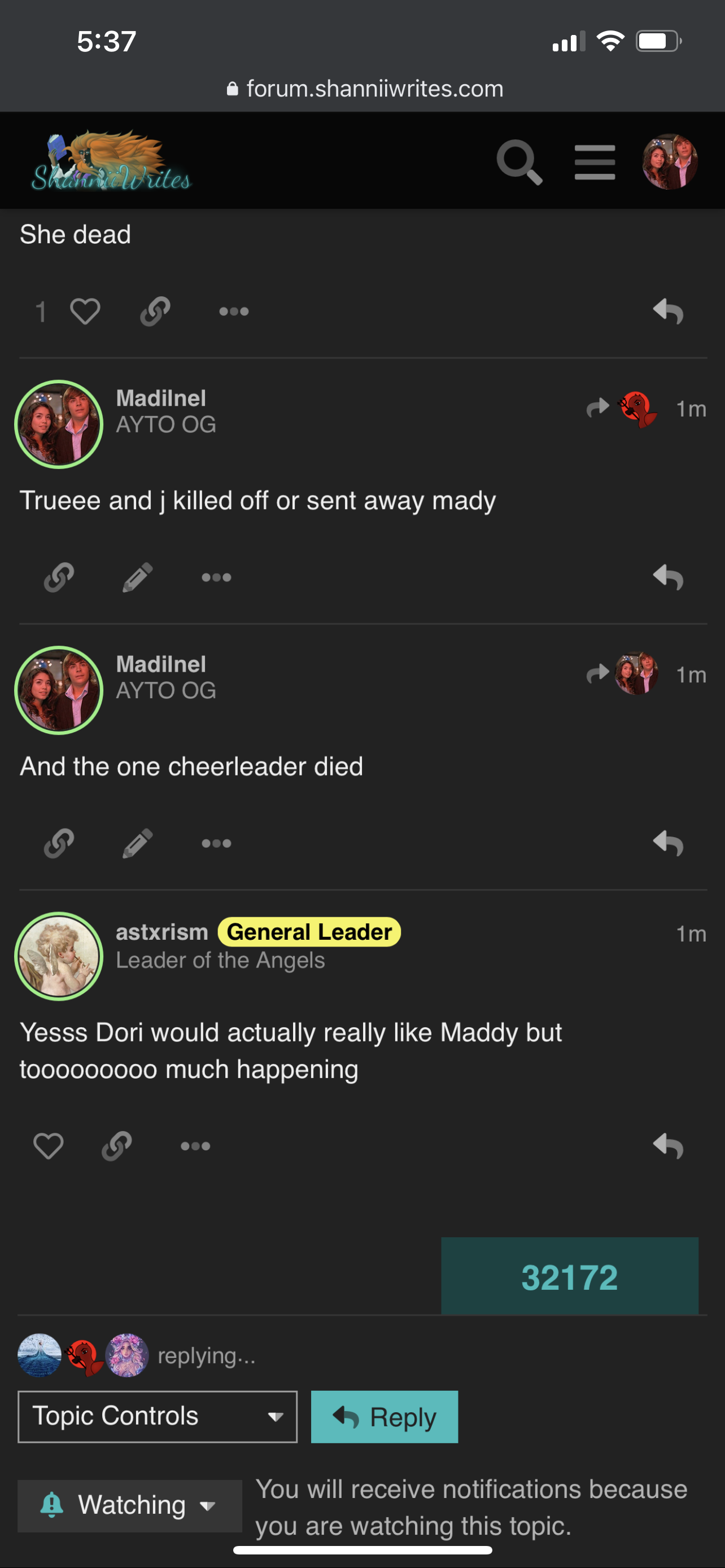Reply to astxrism's post
Image resolution: width=725 pixels, height=1568 pixels.
pyautogui.click(x=669, y=1146)
